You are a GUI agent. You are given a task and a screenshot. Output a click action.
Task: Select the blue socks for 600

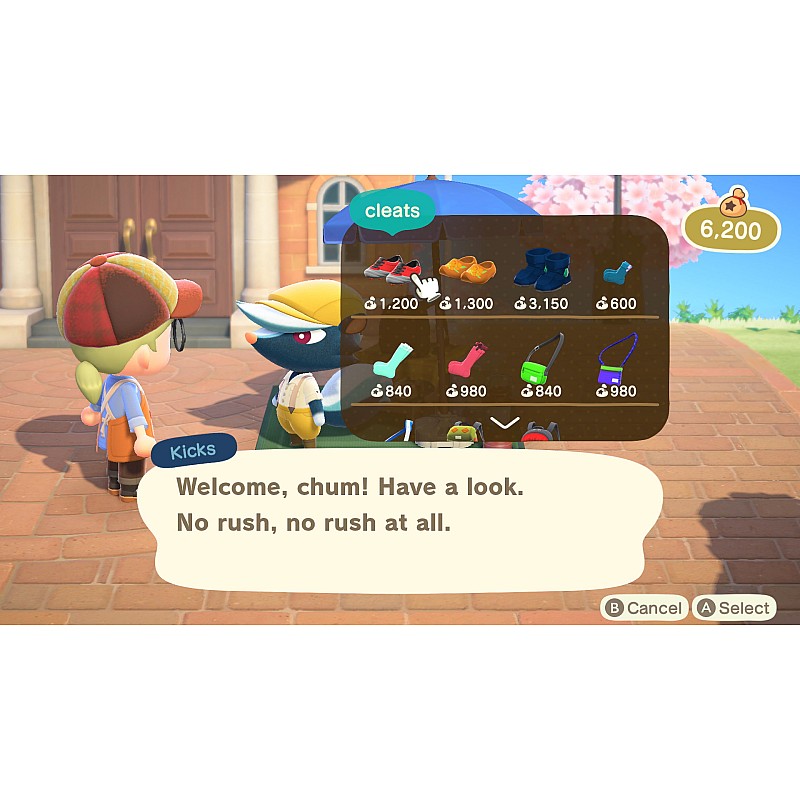[x=616, y=271]
